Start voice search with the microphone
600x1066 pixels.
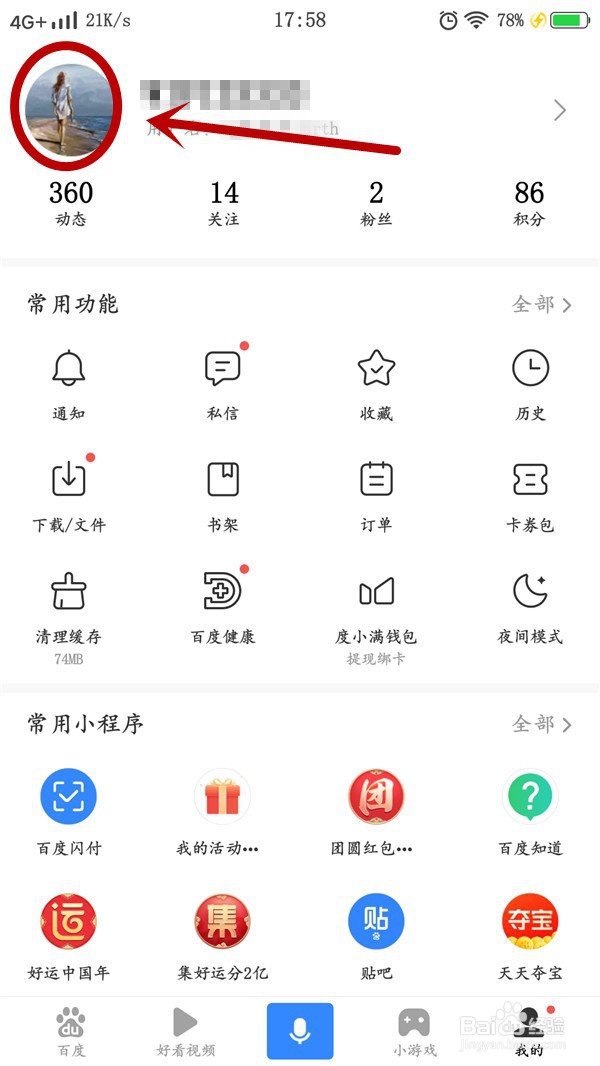(300, 1030)
